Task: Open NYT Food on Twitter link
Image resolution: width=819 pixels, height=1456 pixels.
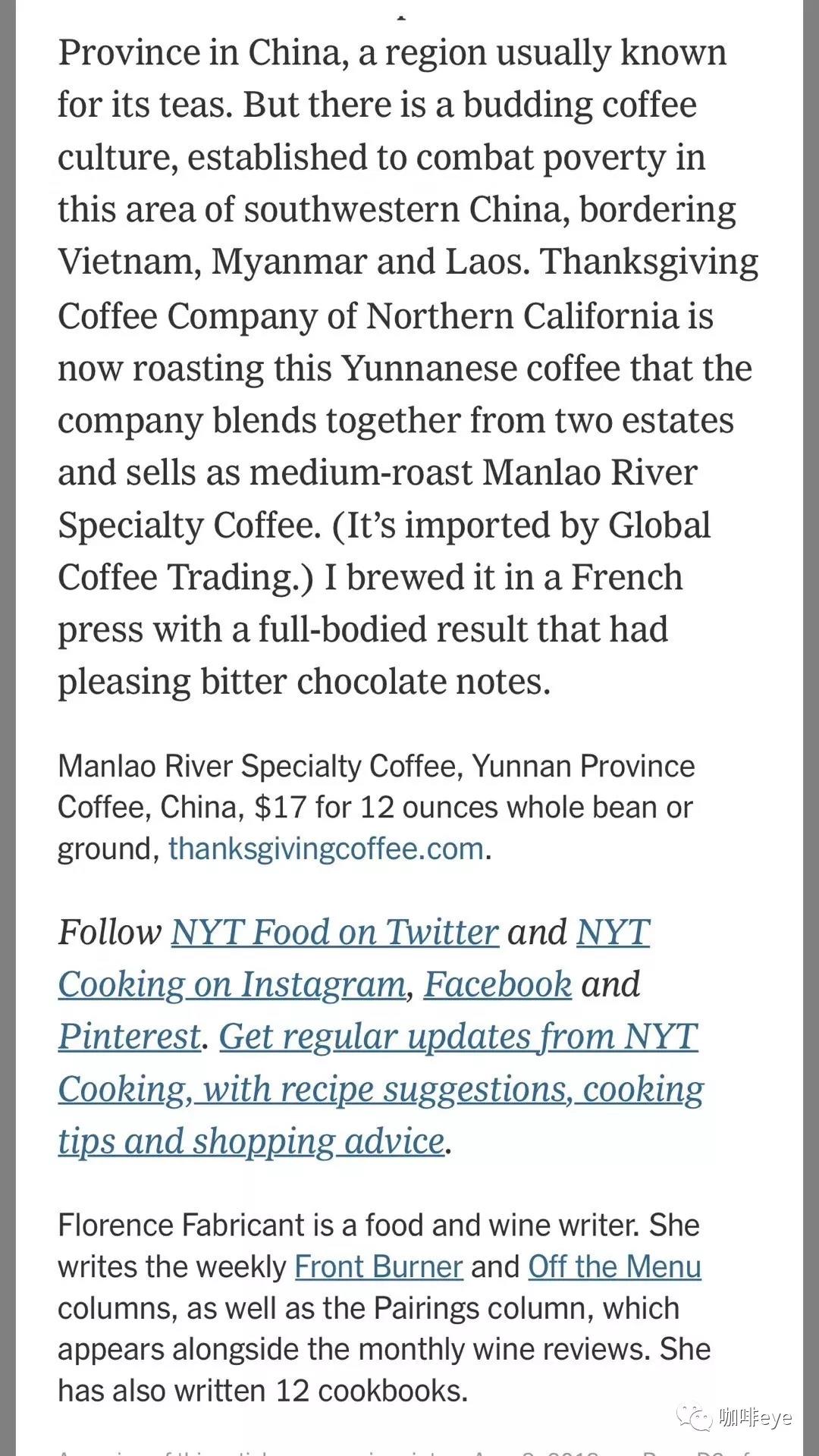Action: coord(334,932)
